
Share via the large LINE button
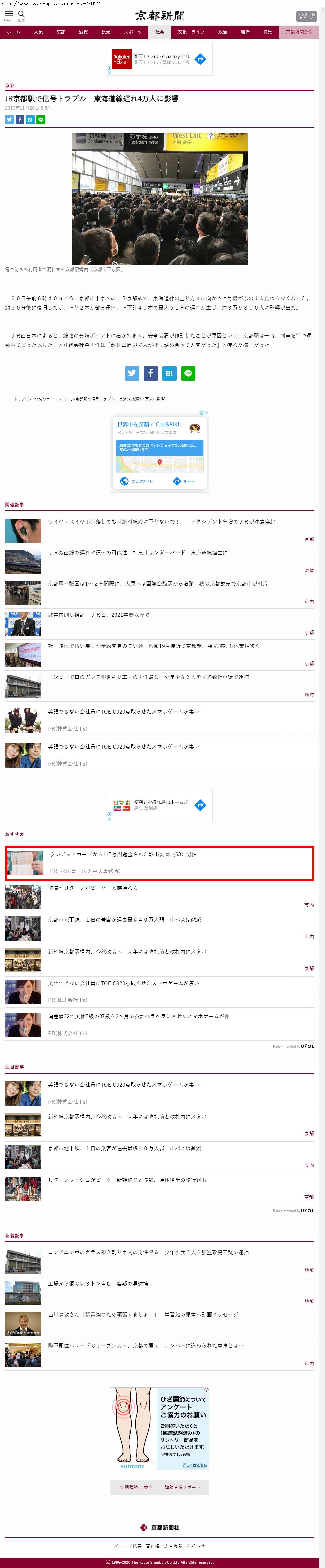188,373
